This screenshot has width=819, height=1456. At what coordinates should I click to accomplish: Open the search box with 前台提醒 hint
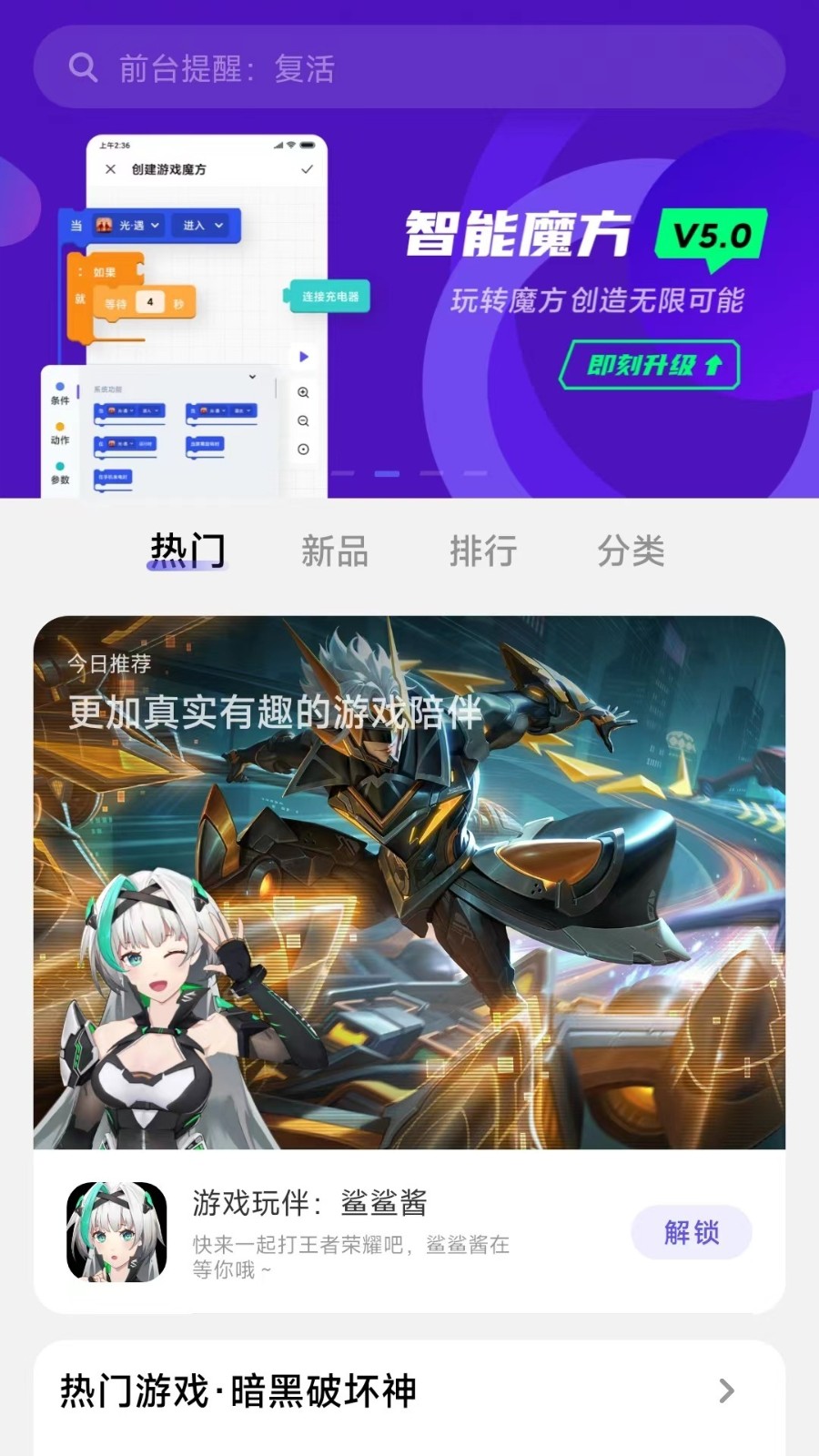click(409, 67)
